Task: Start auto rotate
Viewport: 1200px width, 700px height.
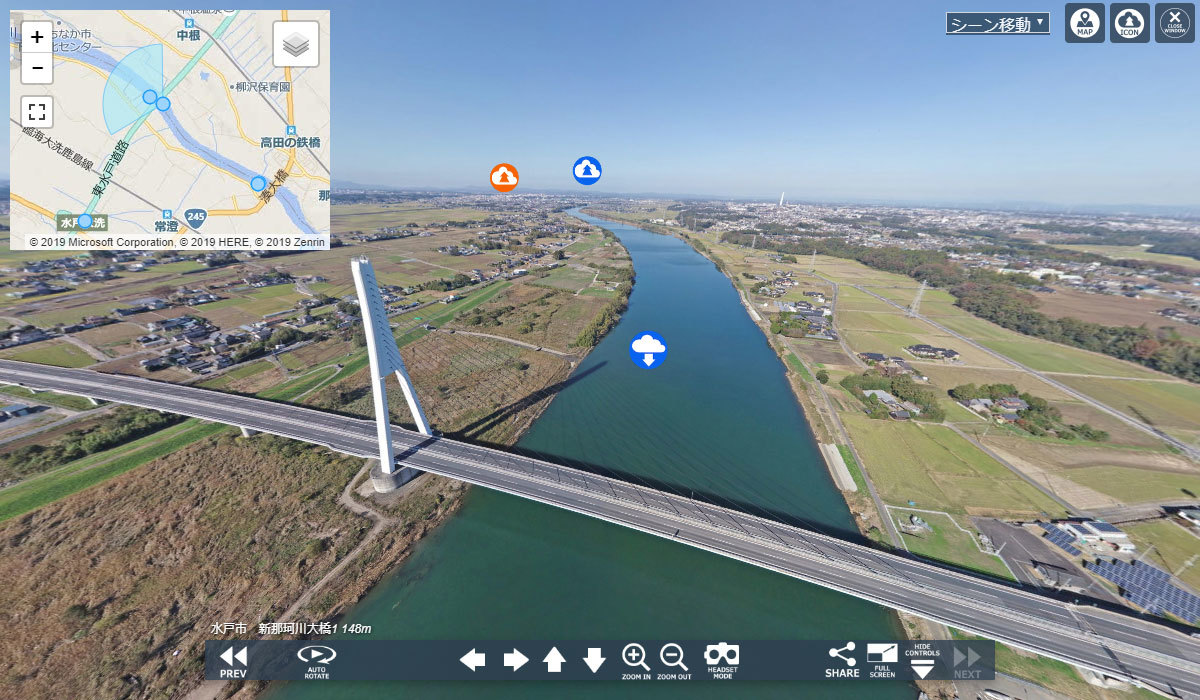Action: (316, 660)
